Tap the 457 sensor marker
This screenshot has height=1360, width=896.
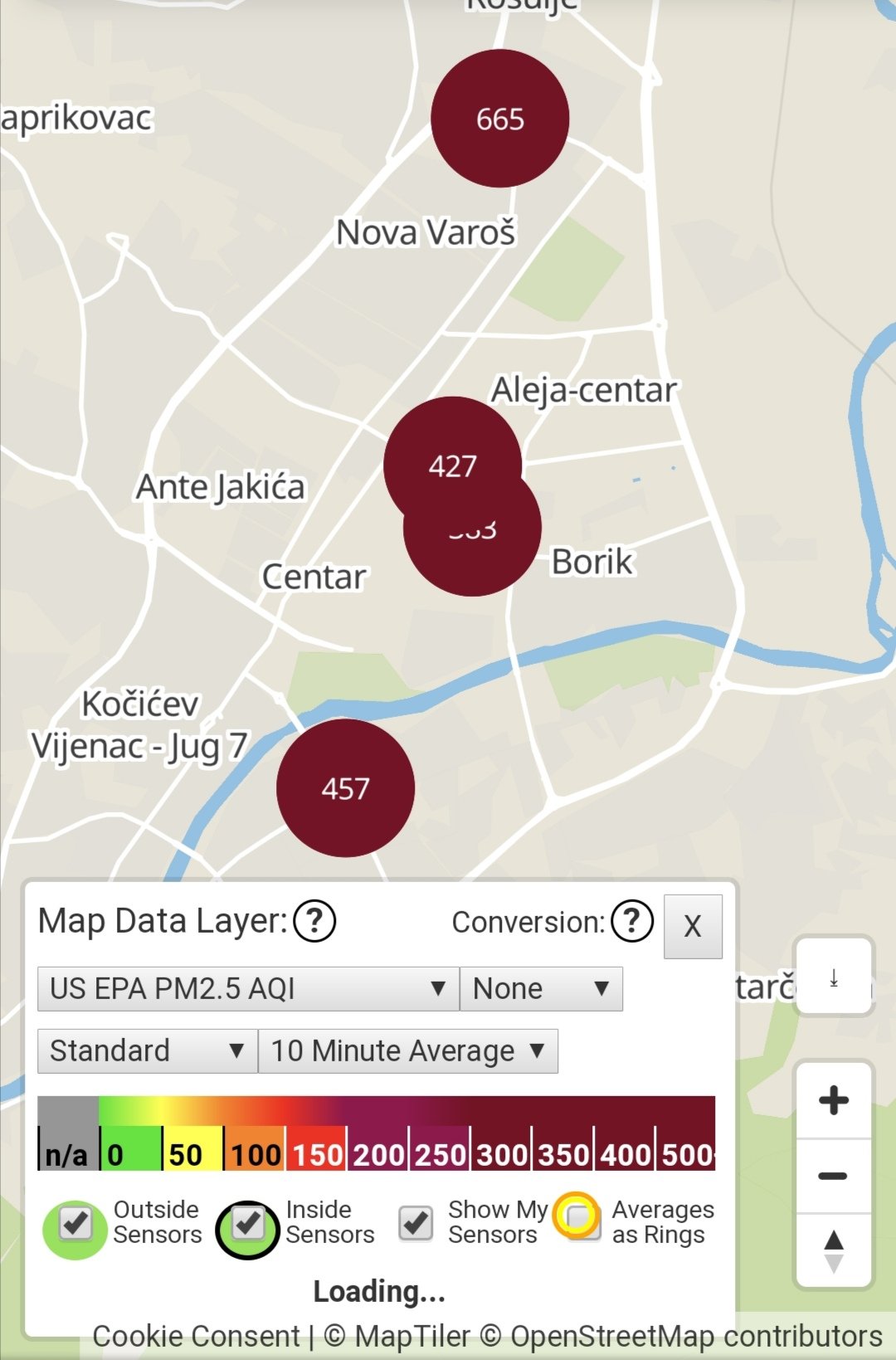point(345,788)
